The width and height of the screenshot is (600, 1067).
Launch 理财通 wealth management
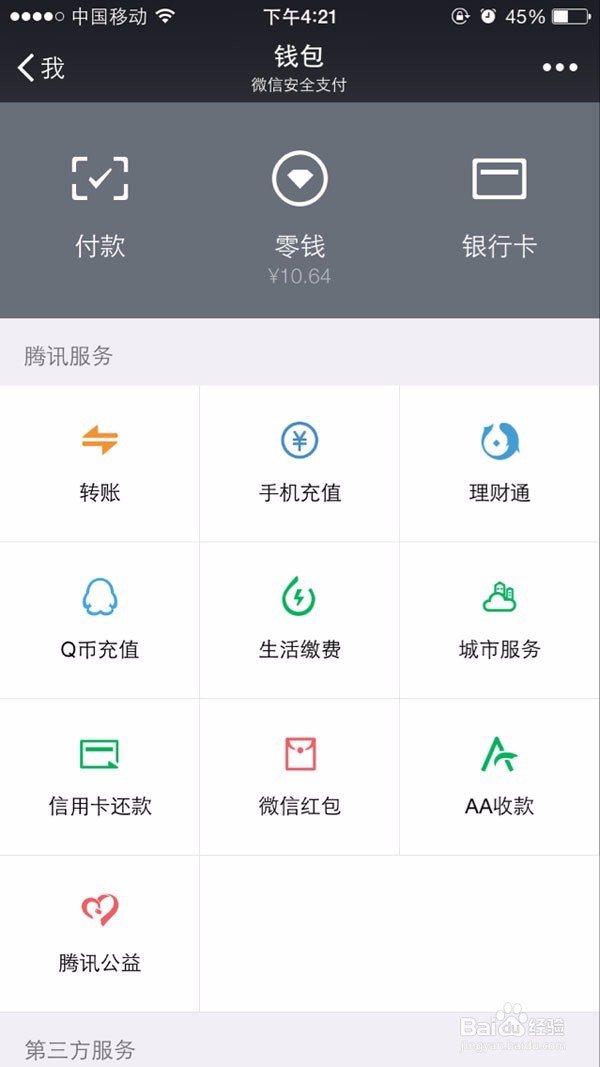(x=499, y=463)
